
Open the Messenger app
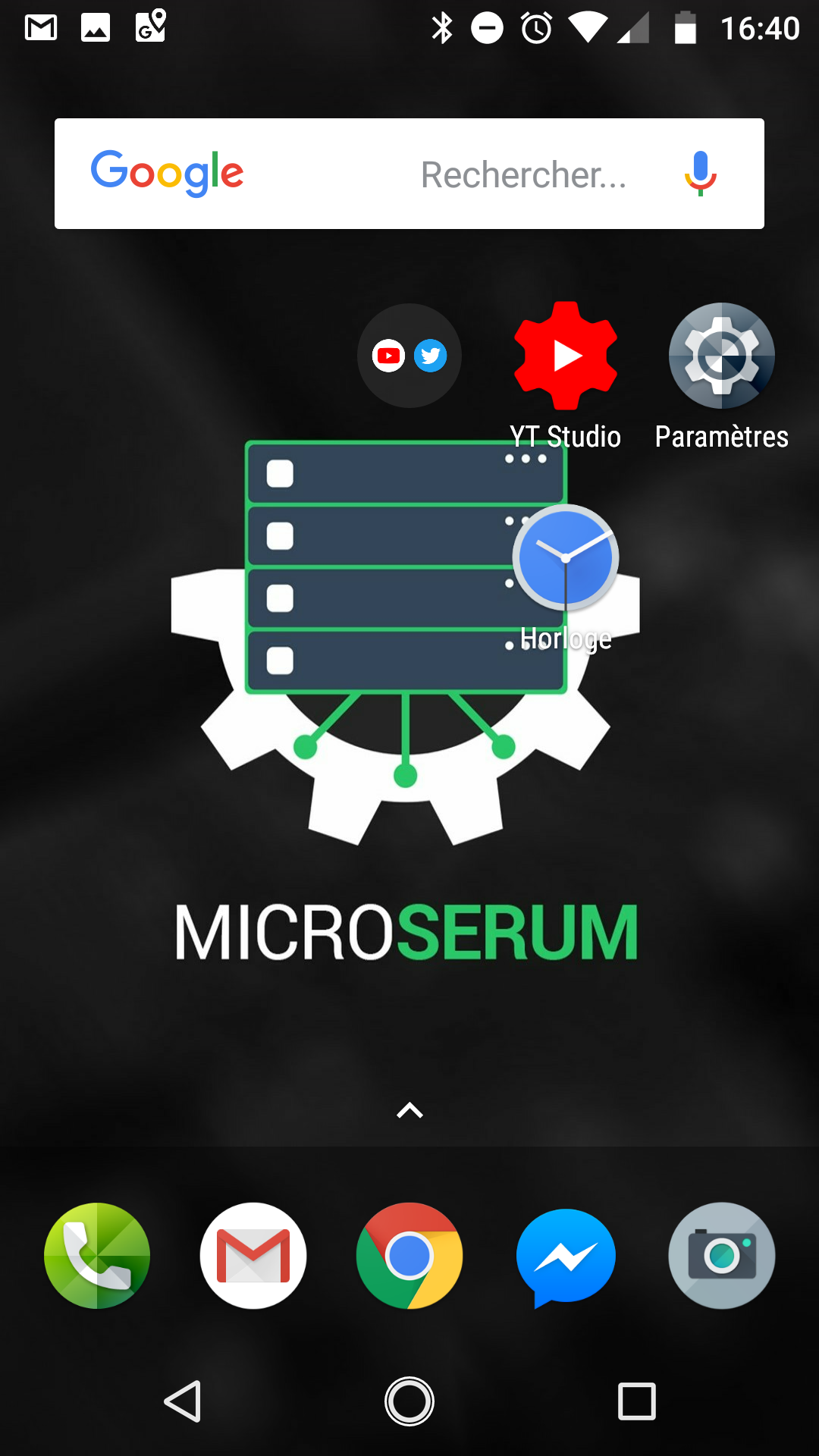pos(566,1257)
